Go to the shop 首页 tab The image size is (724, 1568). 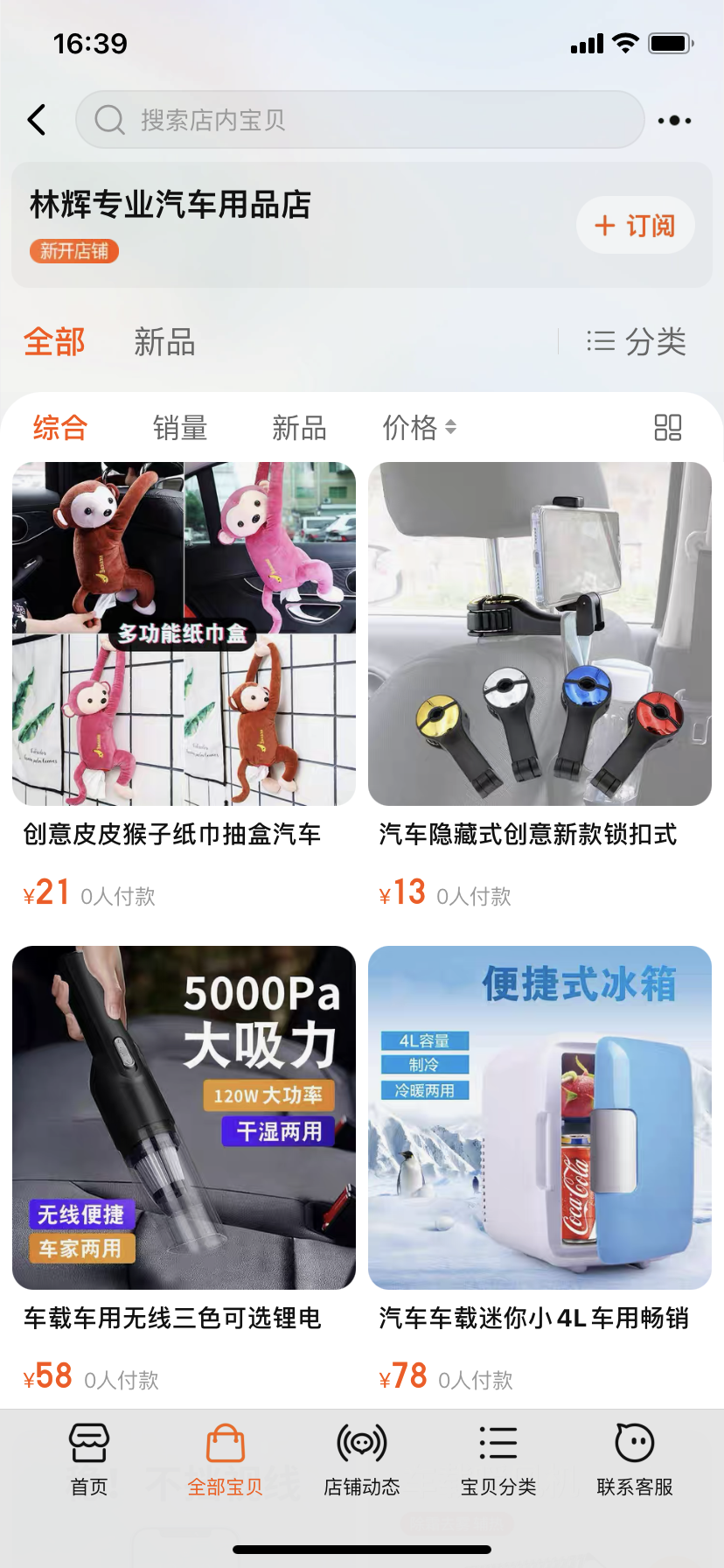point(89,1458)
